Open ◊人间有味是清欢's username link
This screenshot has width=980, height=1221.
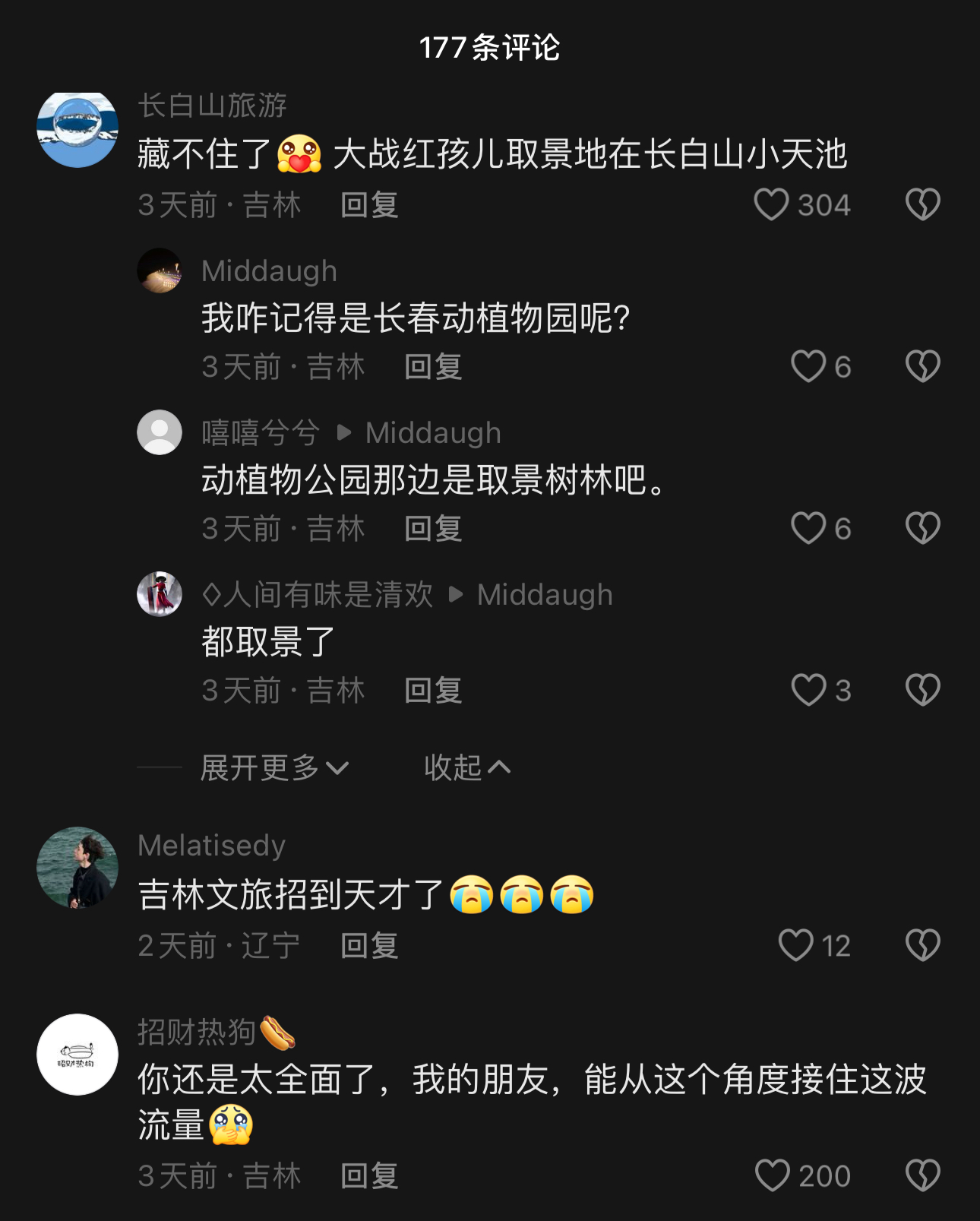pos(318,594)
